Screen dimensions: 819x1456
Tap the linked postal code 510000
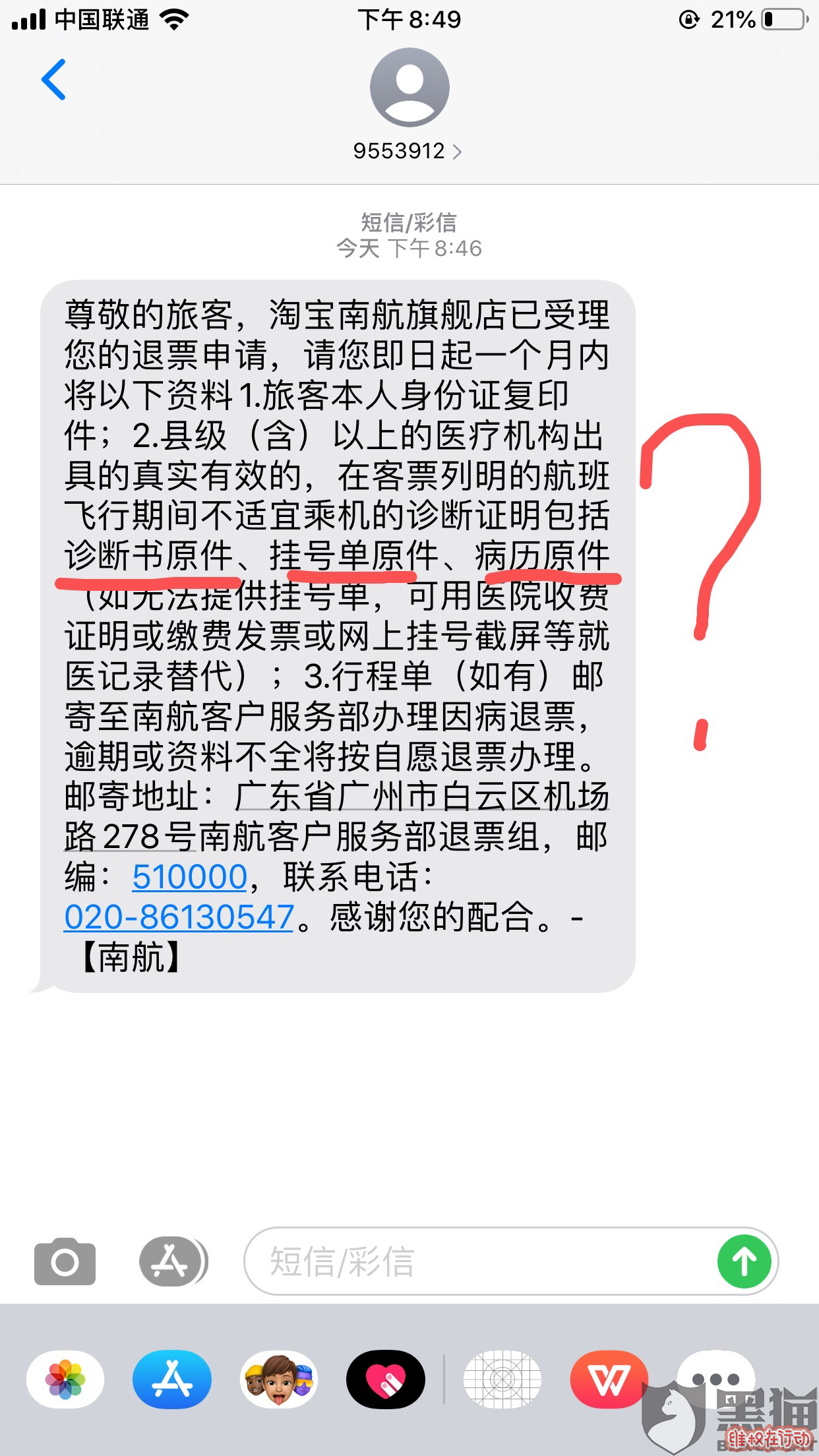tap(189, 877)
